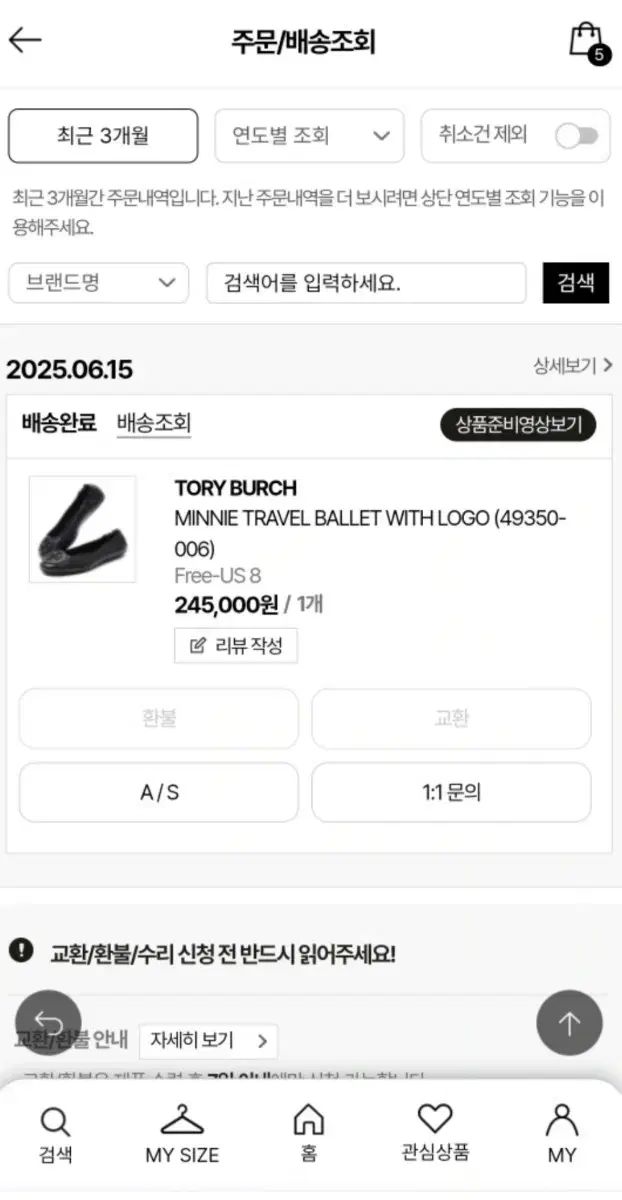Jump to top with the up-arrow button
Image resolution: width=622 pixels, height=1200 pixels.
(x=569, y=1023)
